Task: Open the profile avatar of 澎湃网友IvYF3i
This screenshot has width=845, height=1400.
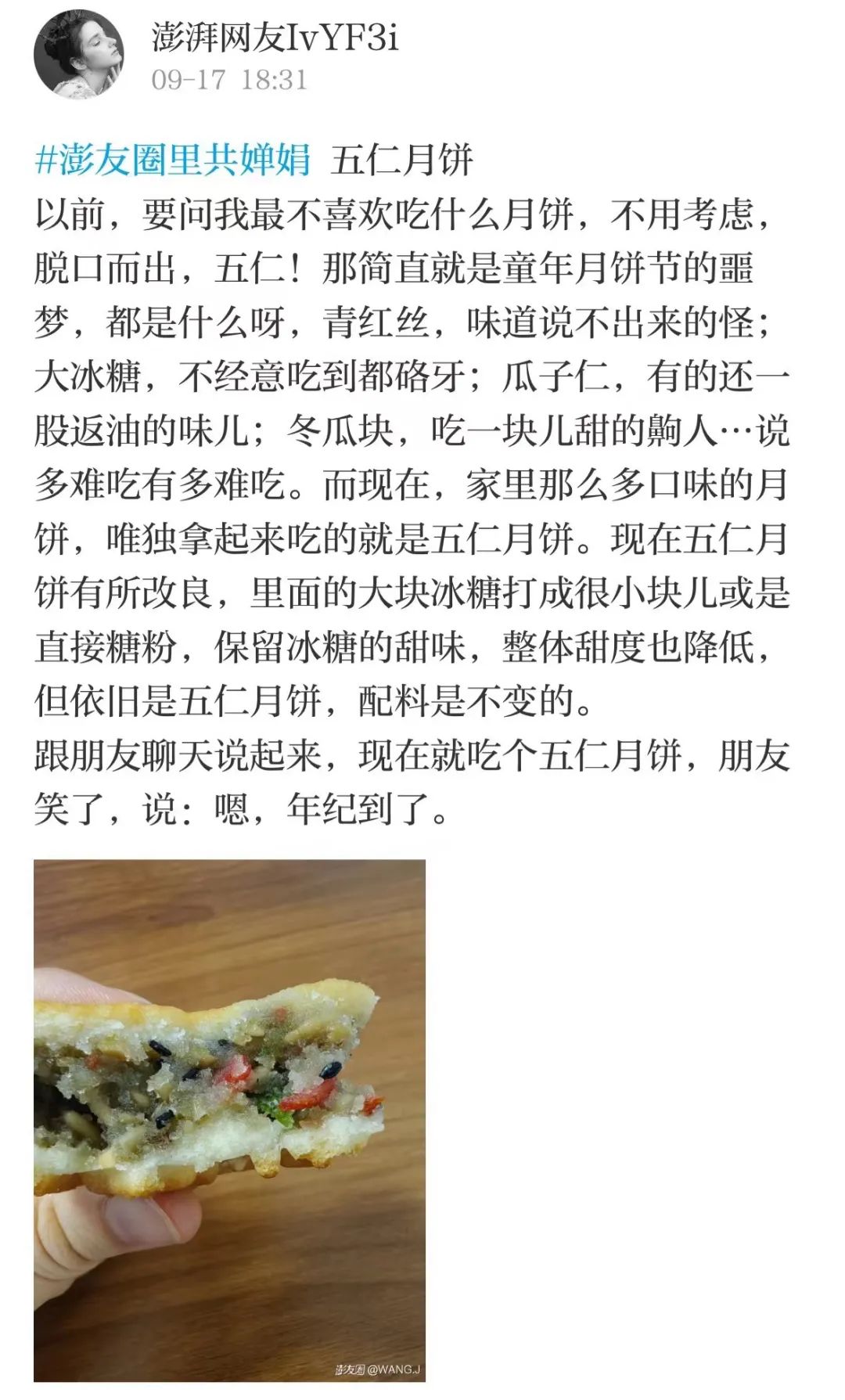Action: [78, 55]
